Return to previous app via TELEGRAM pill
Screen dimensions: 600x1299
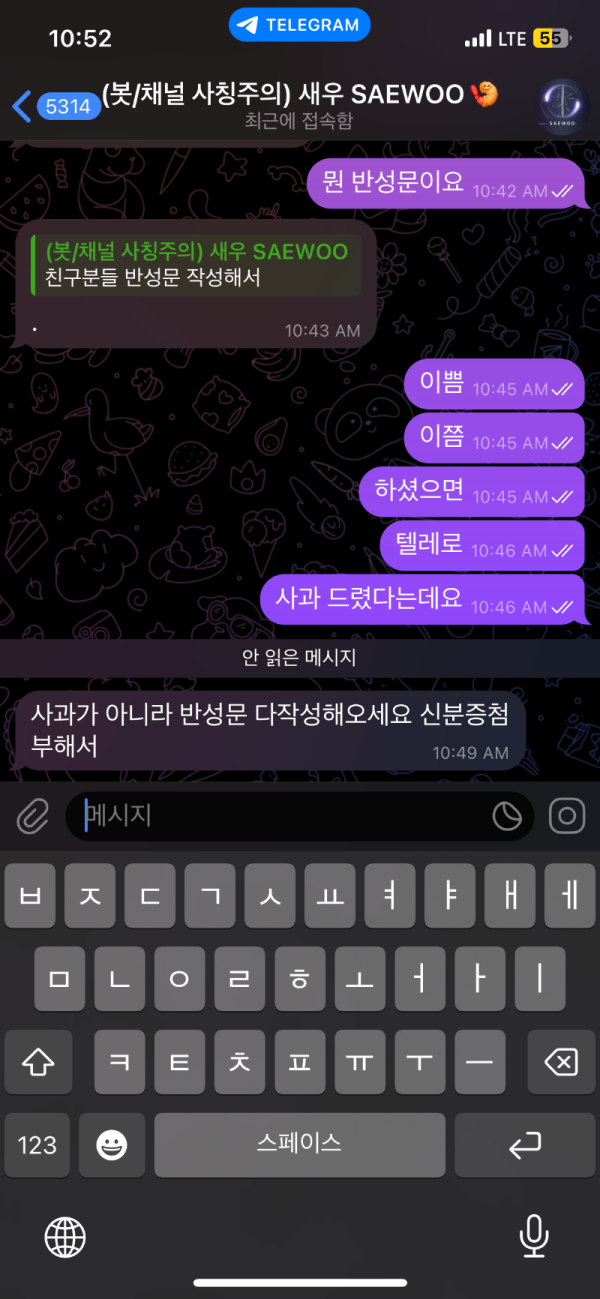pyautogui.click(x=299, y=26)
